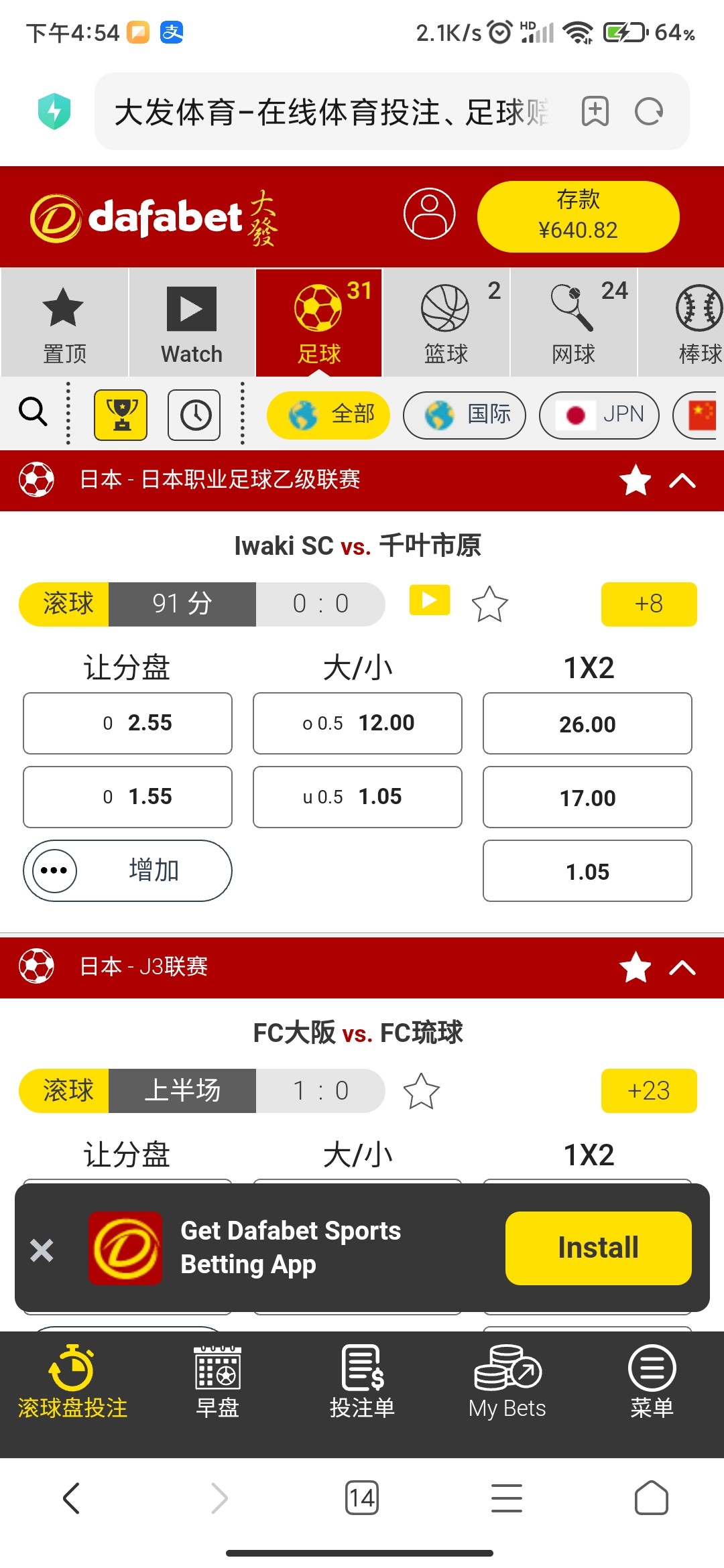Collapse the 日本职业足球乙级联赛 section
Viewport: 724px width, 1568px height.
(682, 480)
